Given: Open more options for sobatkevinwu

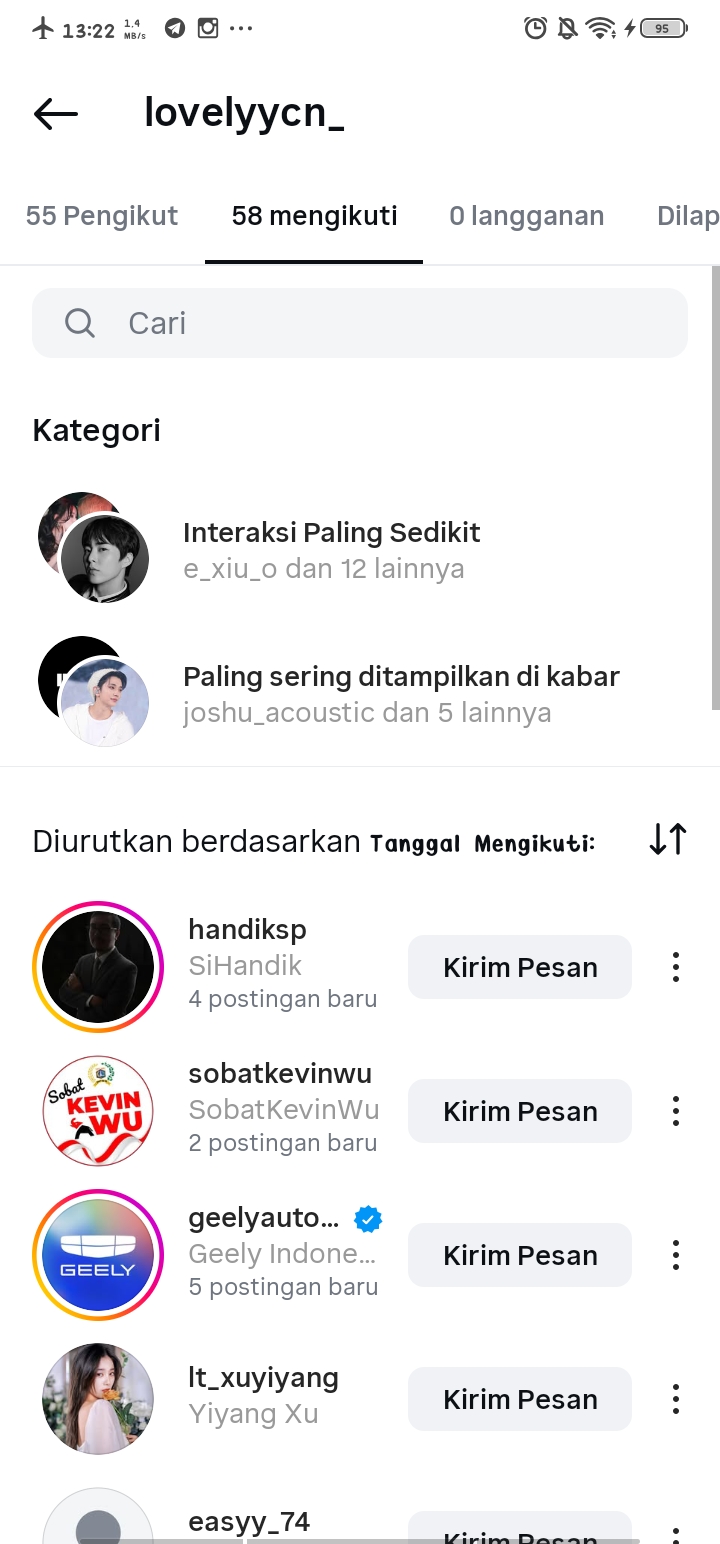Looking at the screenshot, I should [676, 1111].
